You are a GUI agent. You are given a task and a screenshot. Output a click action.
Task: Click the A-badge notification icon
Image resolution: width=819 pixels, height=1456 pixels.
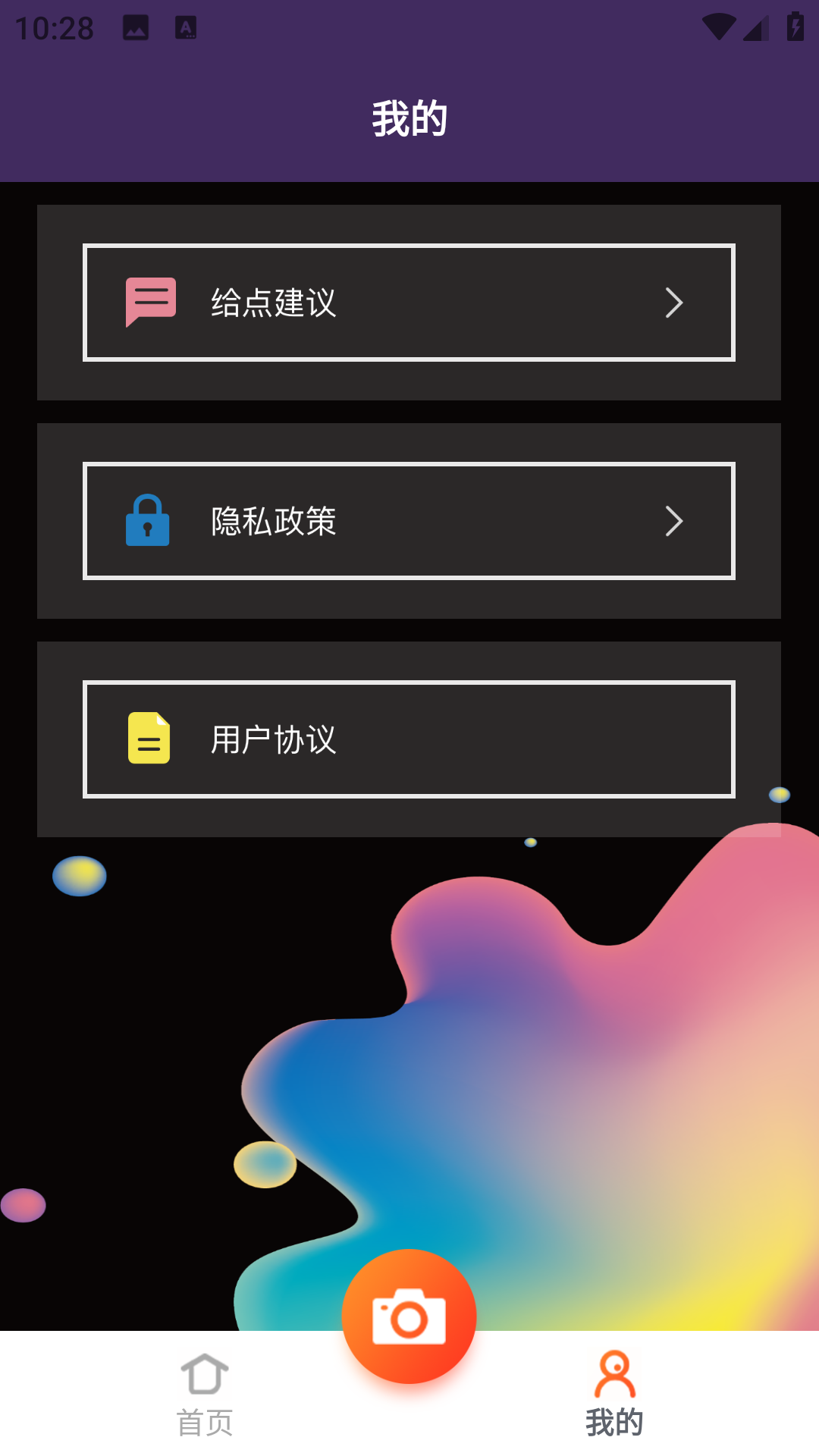coord(184,26)
